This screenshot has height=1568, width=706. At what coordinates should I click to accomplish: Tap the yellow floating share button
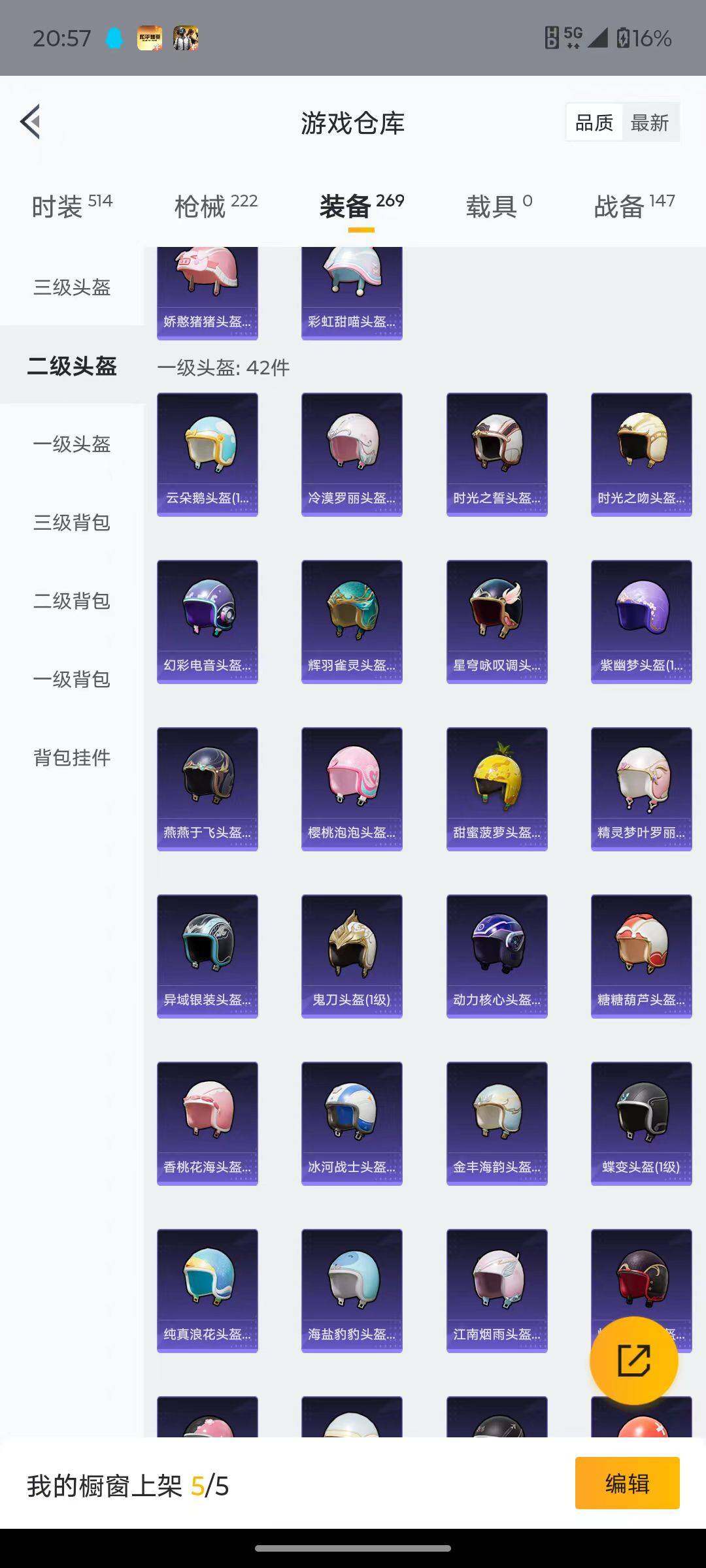coord(633,1360)
